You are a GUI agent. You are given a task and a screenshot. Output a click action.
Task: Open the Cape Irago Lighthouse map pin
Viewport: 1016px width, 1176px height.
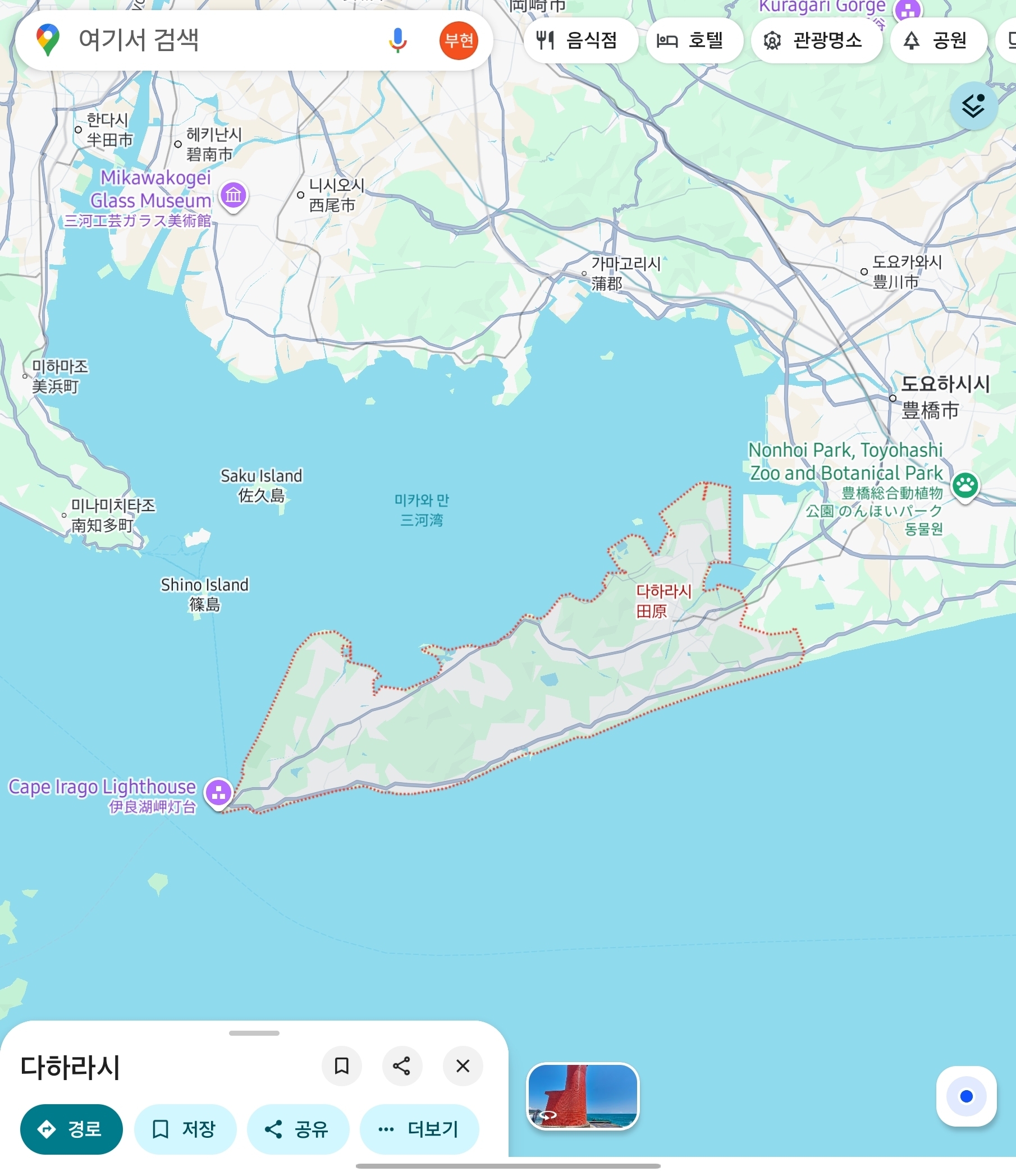coord(219,792)
